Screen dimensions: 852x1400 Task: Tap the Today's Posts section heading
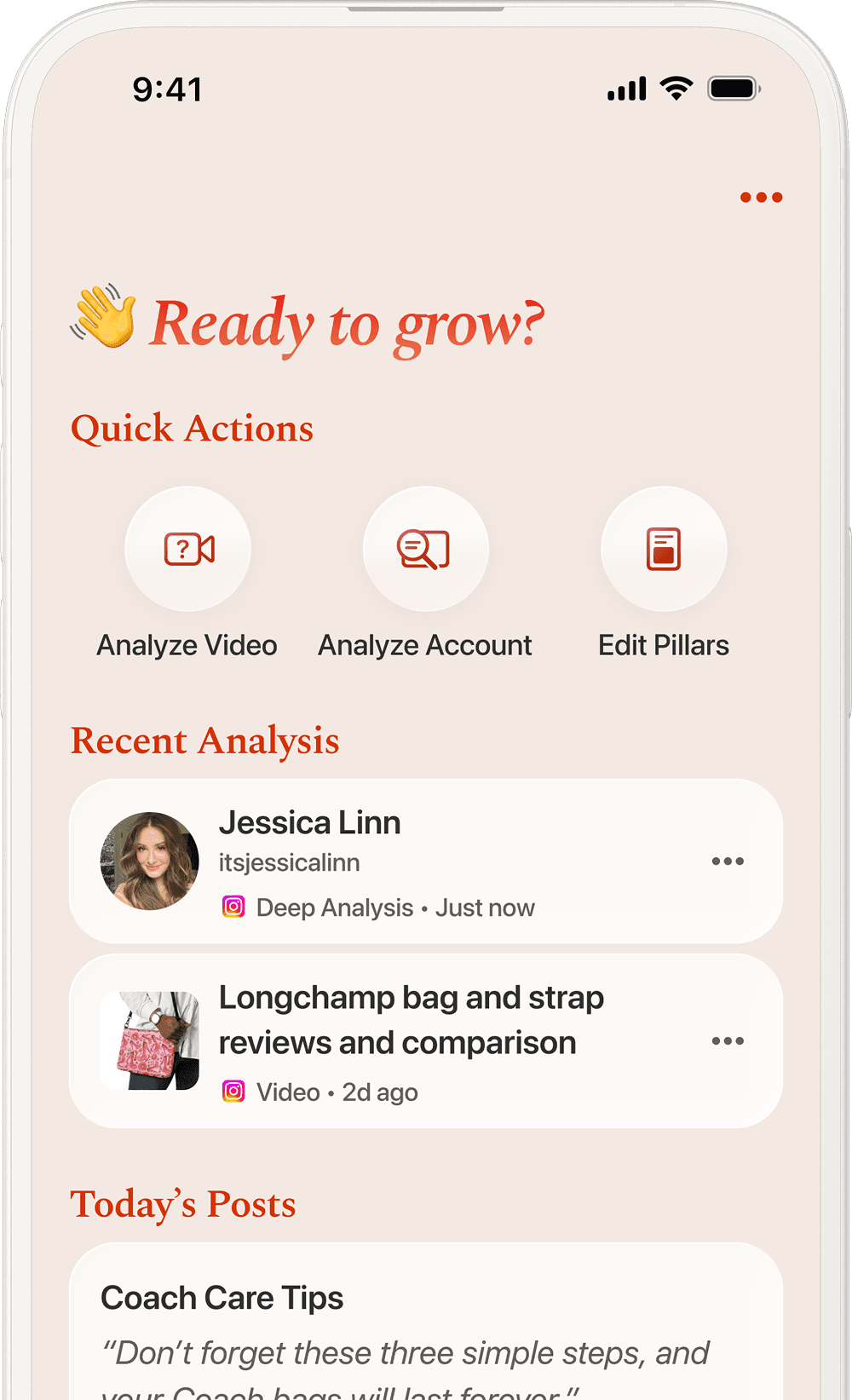click(183, 1204)
